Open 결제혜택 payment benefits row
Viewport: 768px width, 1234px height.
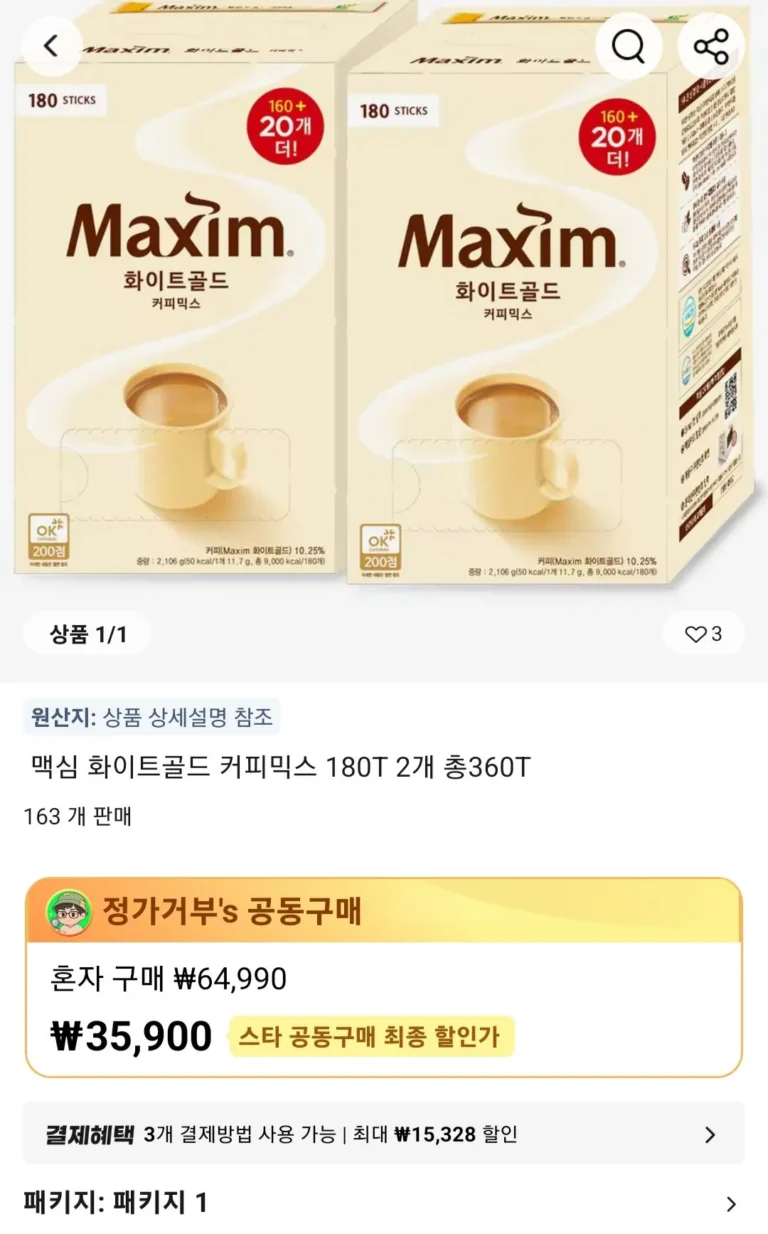384,1134
